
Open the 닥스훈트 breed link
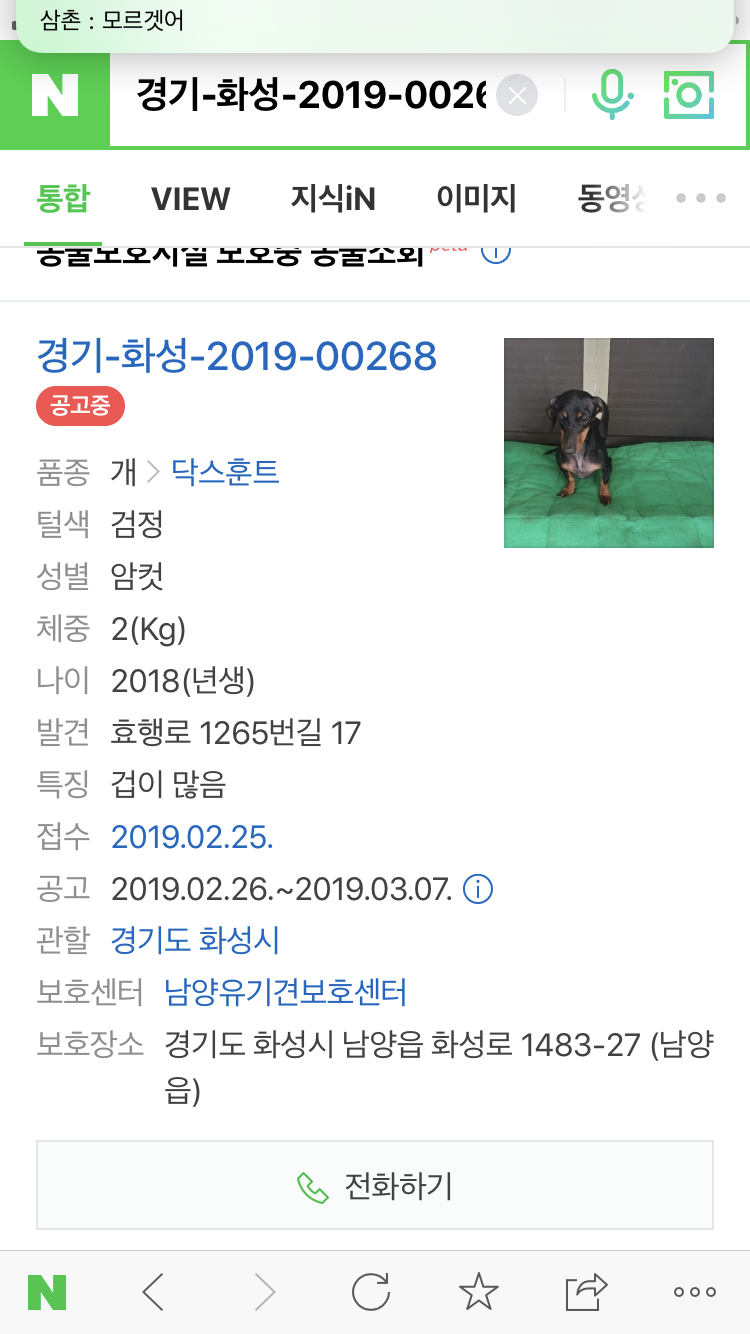[x=225, y=471]
